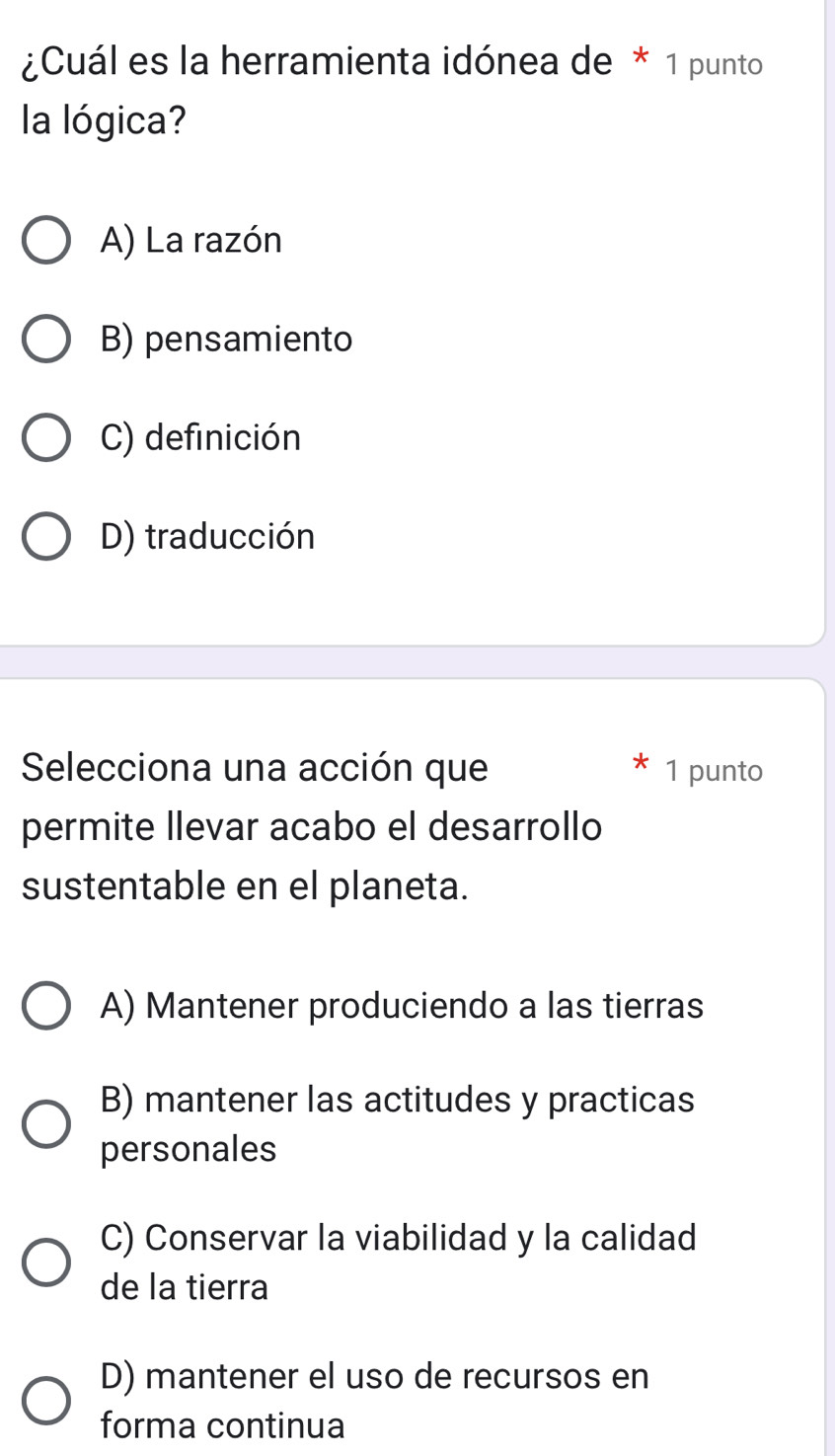835x1456 pixels.
Task: Pick D) traducción option
Action: tap(46, 537)
